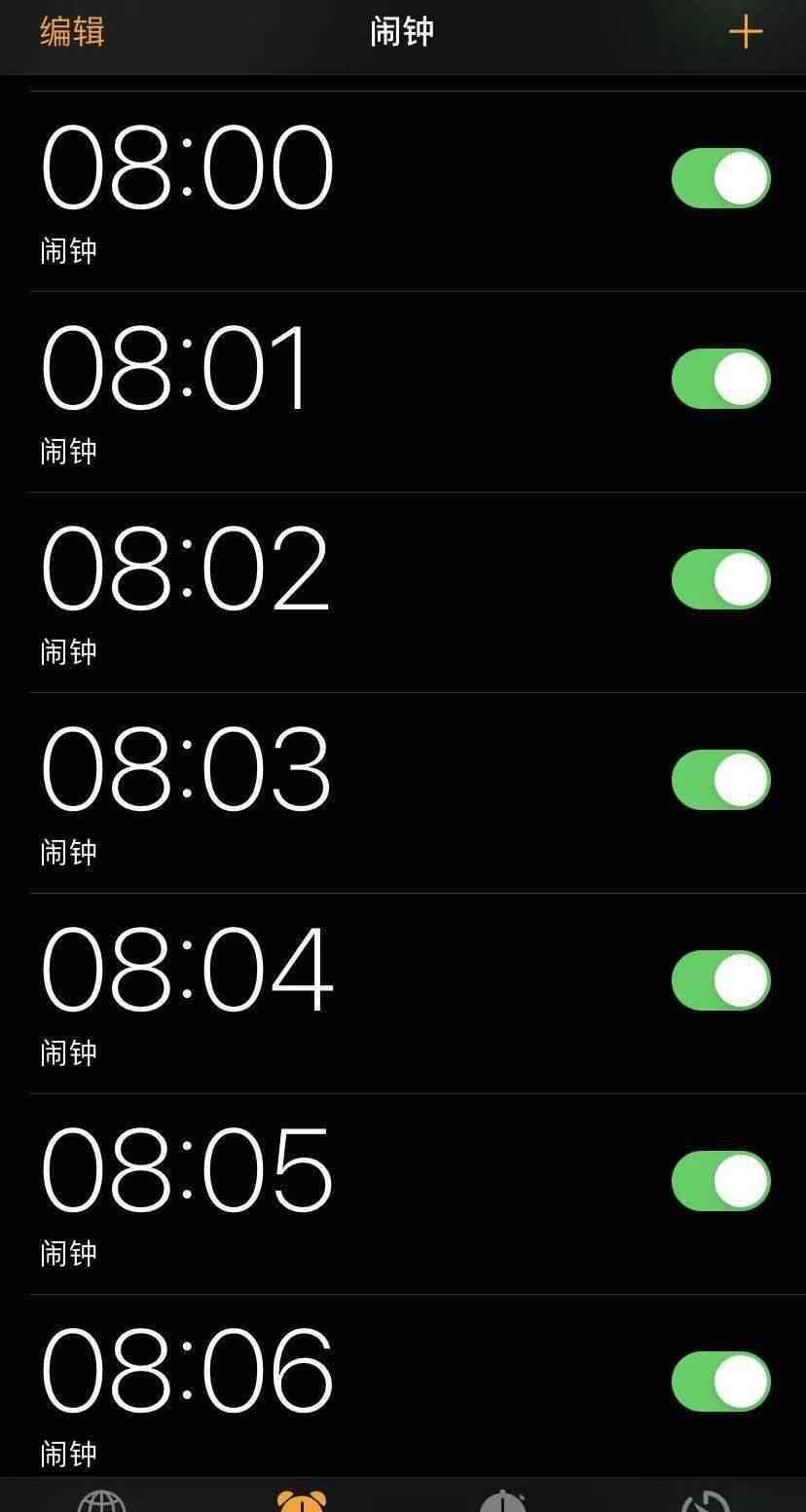Image resolution: width=806 pixels, height=1512 pixels.
Task: Go to the Timer tab
Action: point(705,1500)
